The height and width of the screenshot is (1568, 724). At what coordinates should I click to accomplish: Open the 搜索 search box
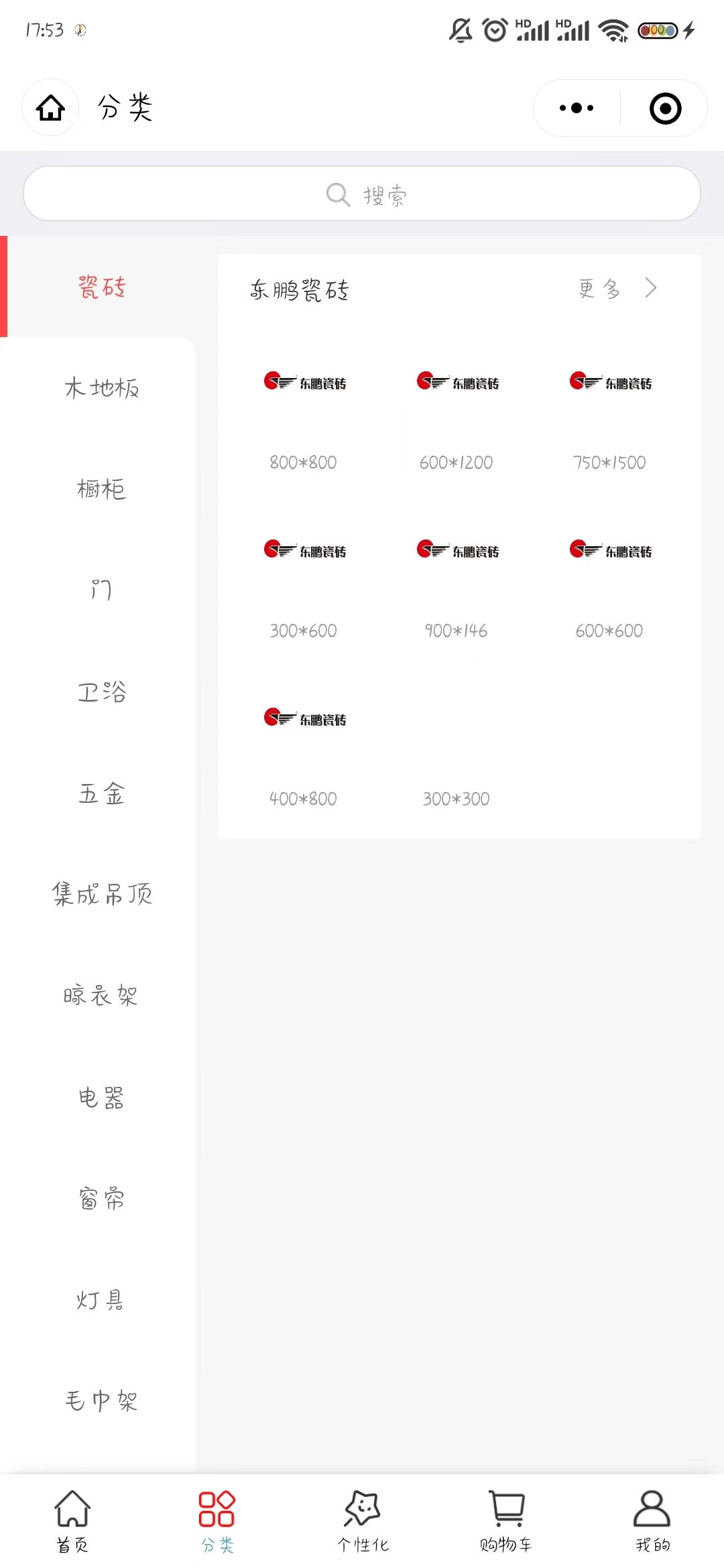(362, 194)
